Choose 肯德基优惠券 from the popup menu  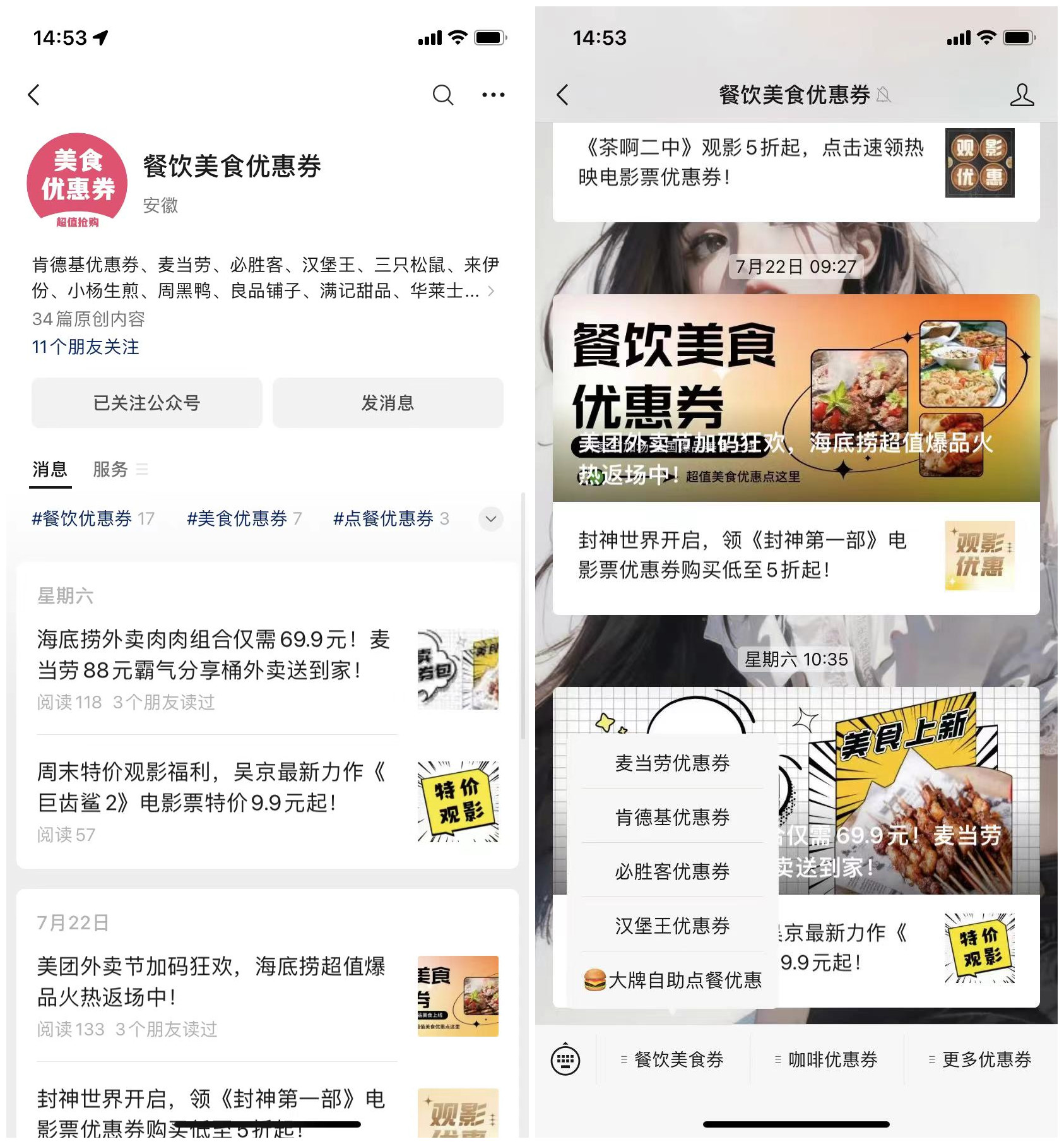coord(672,817)
